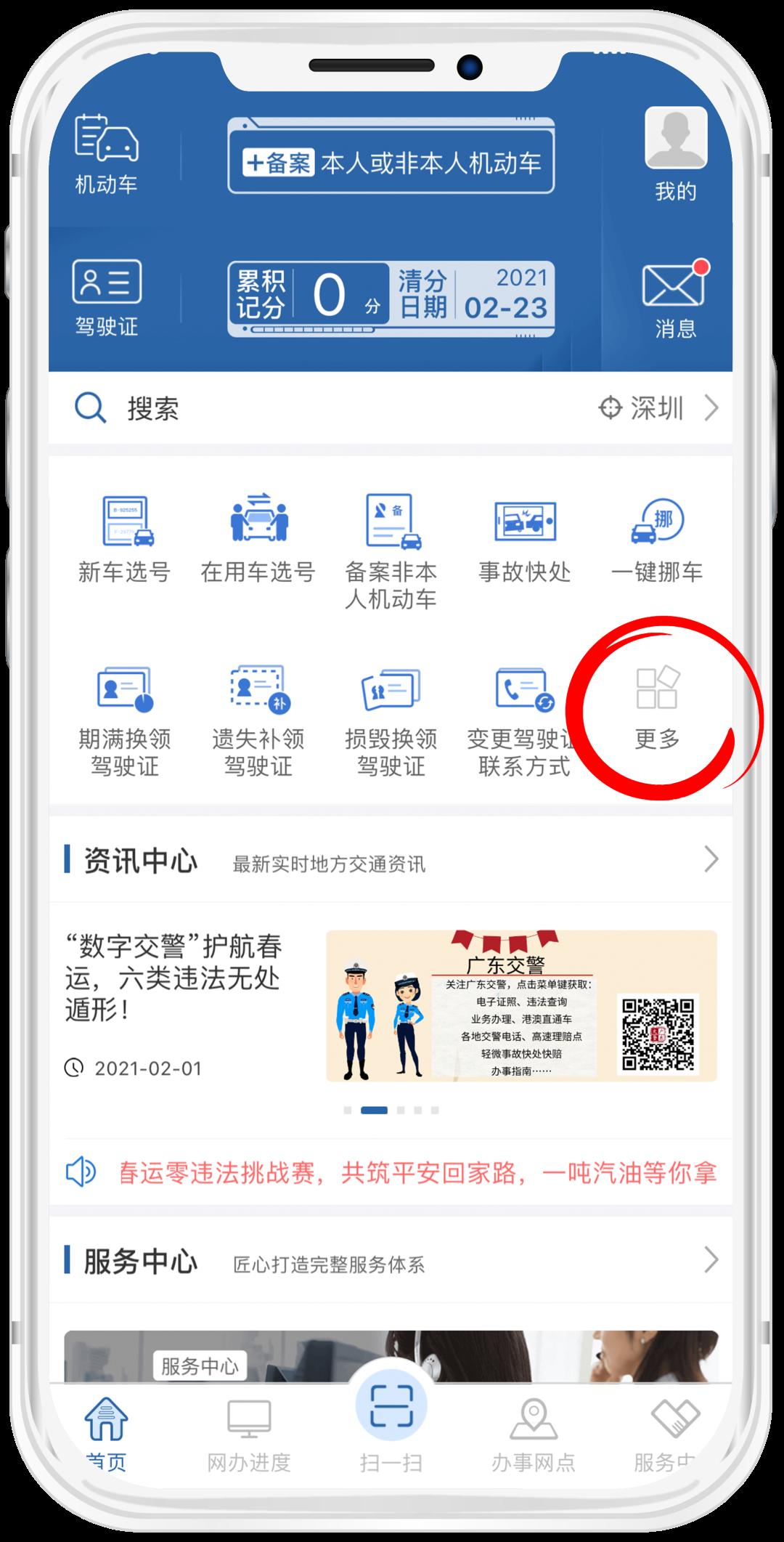Open the 机动车 vehicle section
The width and height of the screenshot is (784, 1542).
[x=106, y=154]
